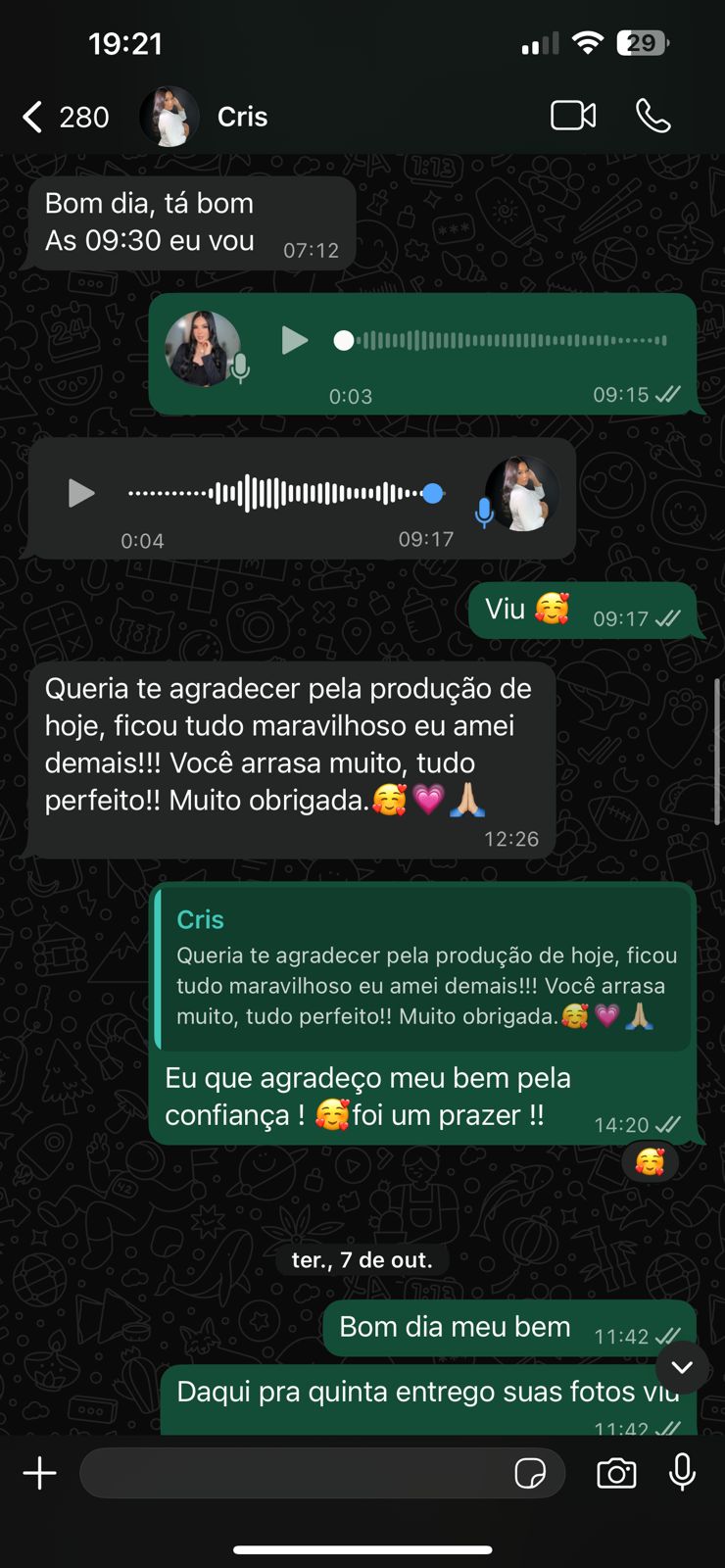Open the camera to send a photo
Screen dimensions: 725x1568
click(616, 1473)
